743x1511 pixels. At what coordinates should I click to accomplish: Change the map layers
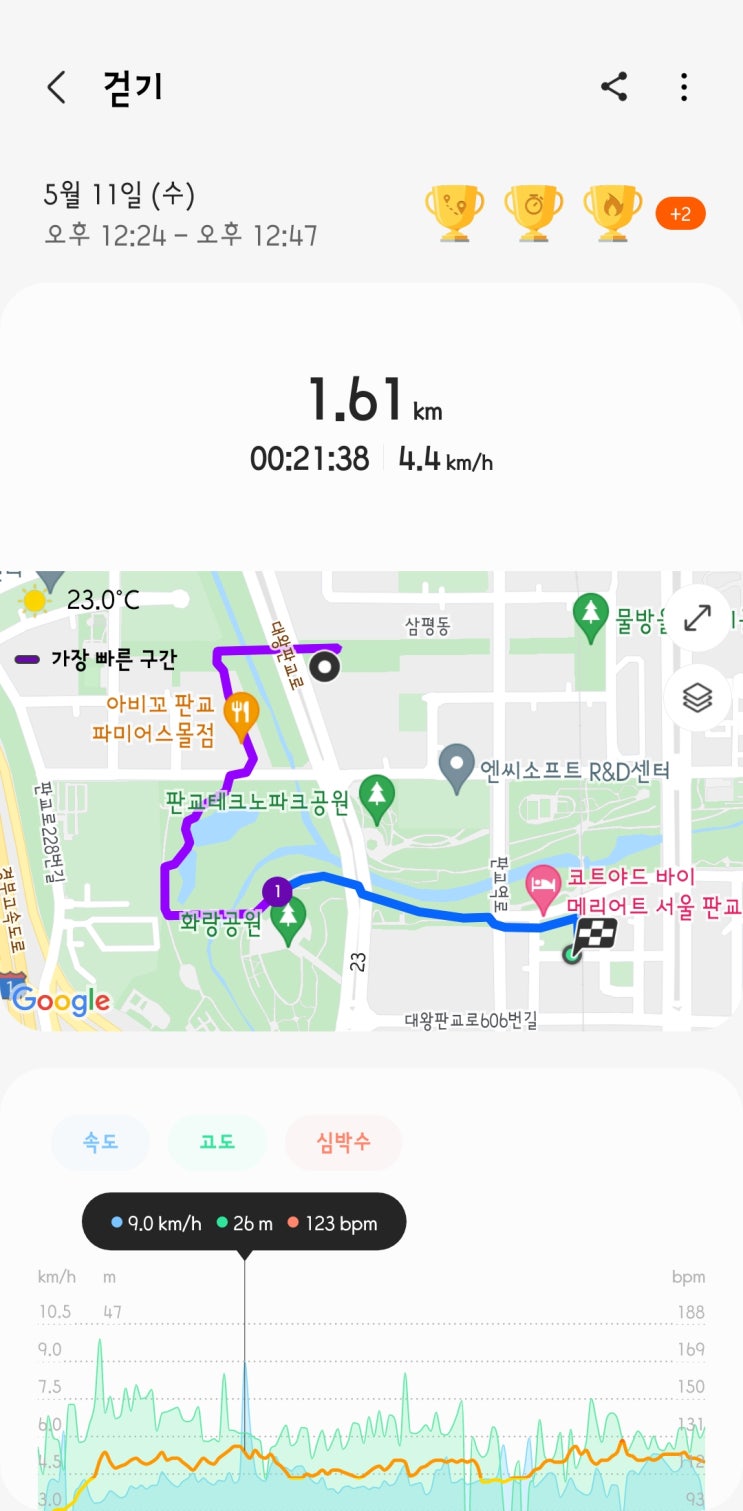(x=697, y=697)
